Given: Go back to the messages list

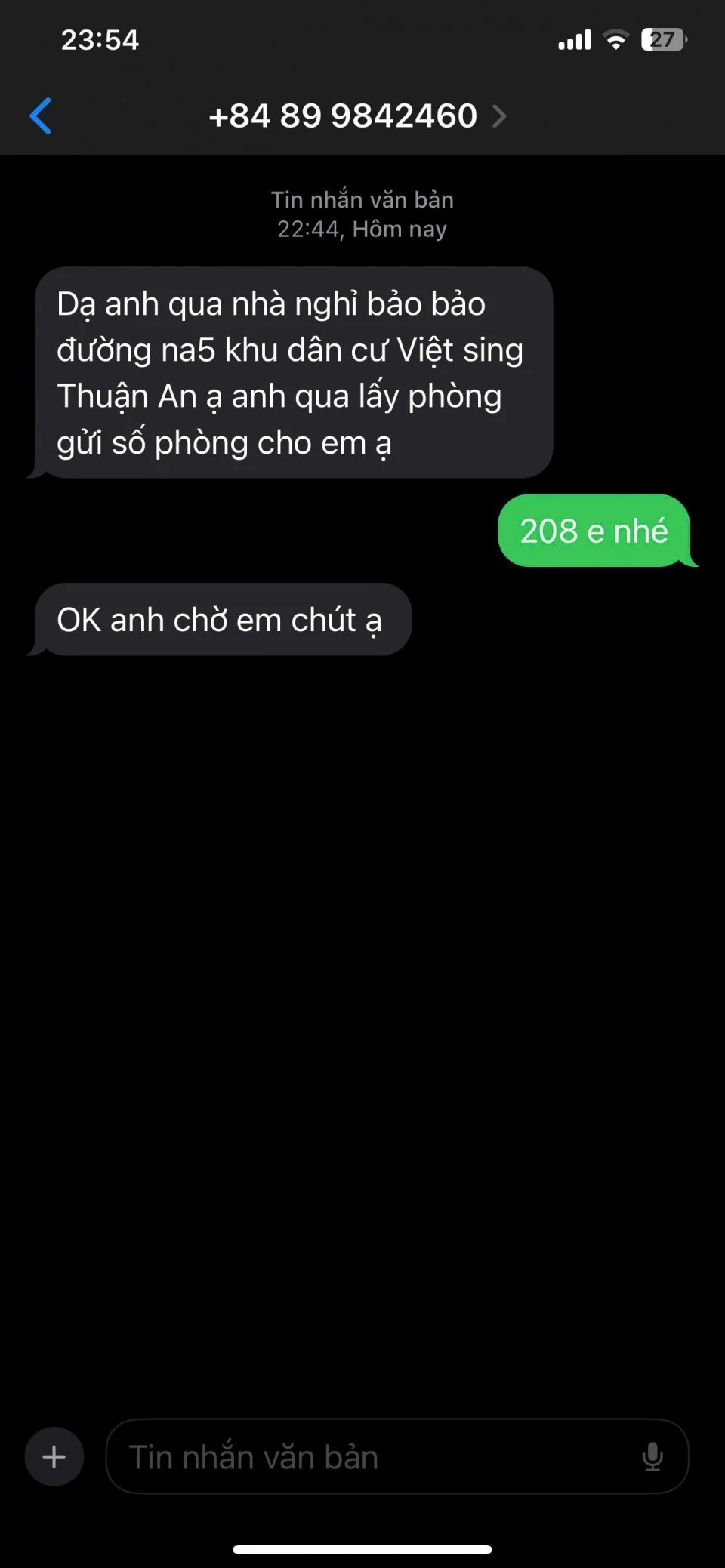Looking at the screenshot, I should 41,116.
